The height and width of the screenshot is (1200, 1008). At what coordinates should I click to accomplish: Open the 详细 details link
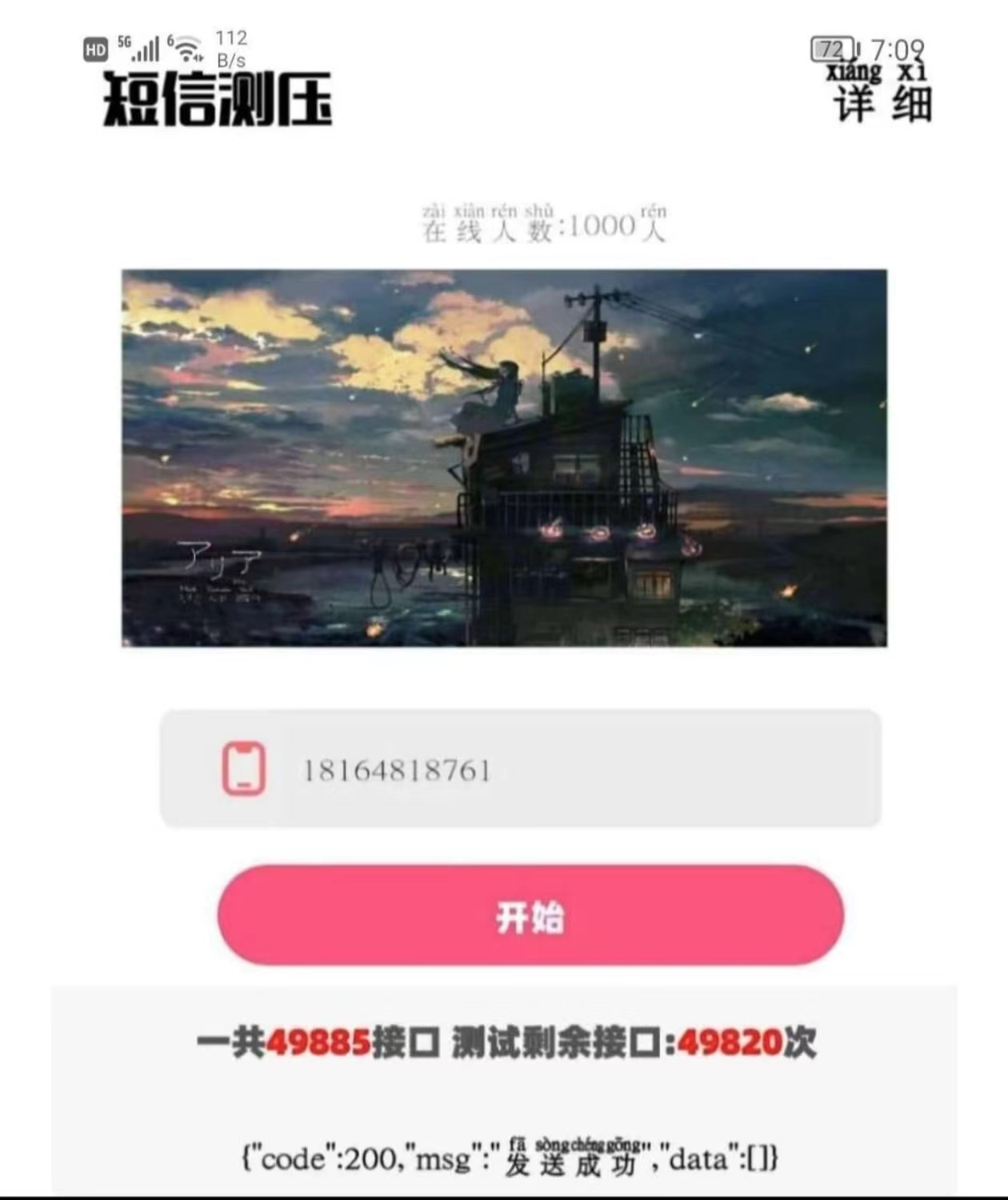(882, 102)
